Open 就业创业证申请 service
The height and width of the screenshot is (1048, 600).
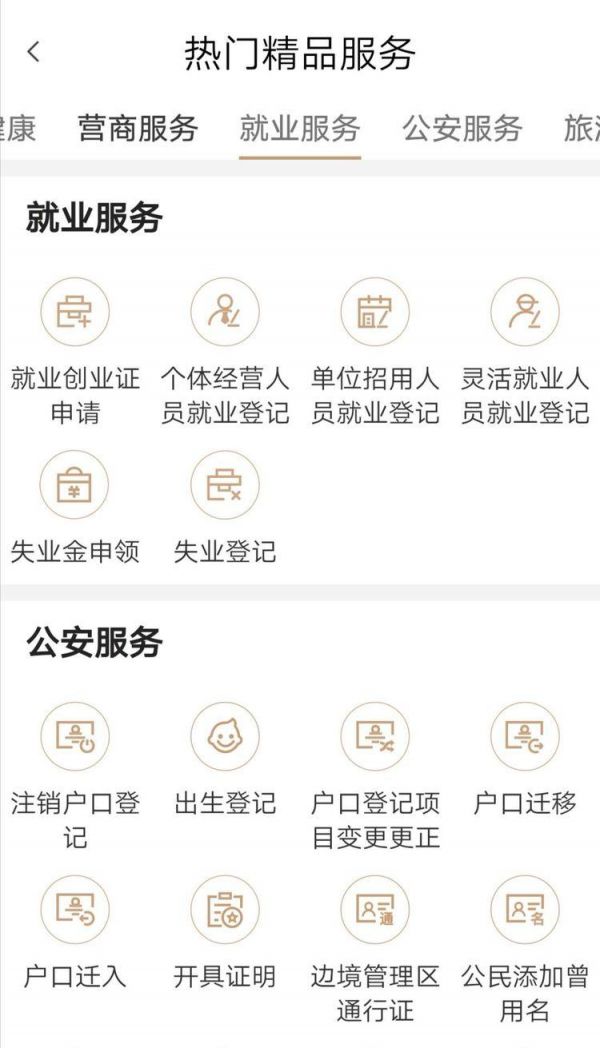[75, 352]
